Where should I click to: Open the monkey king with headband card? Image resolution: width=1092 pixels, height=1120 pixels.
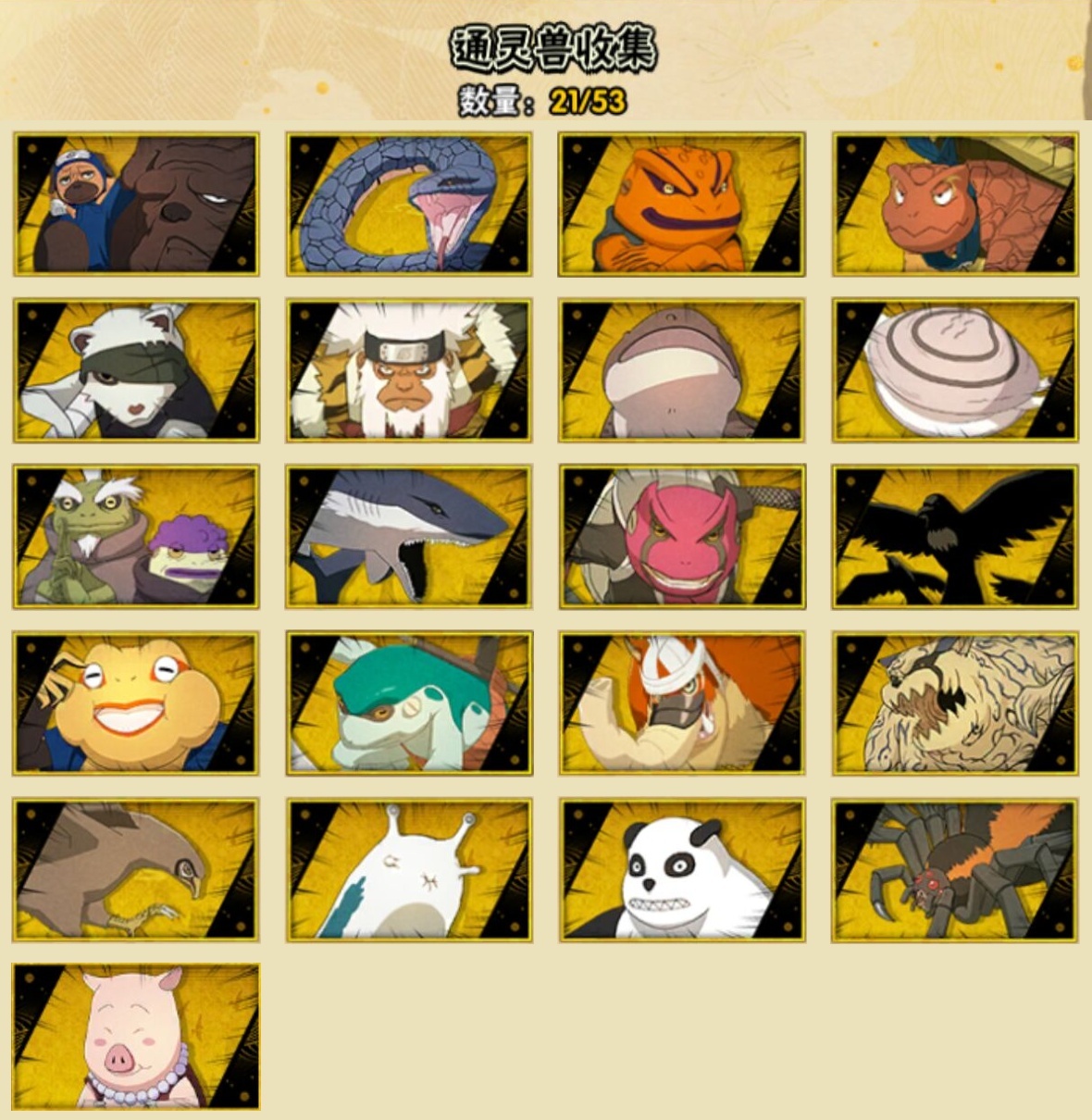tap(409, 370)
